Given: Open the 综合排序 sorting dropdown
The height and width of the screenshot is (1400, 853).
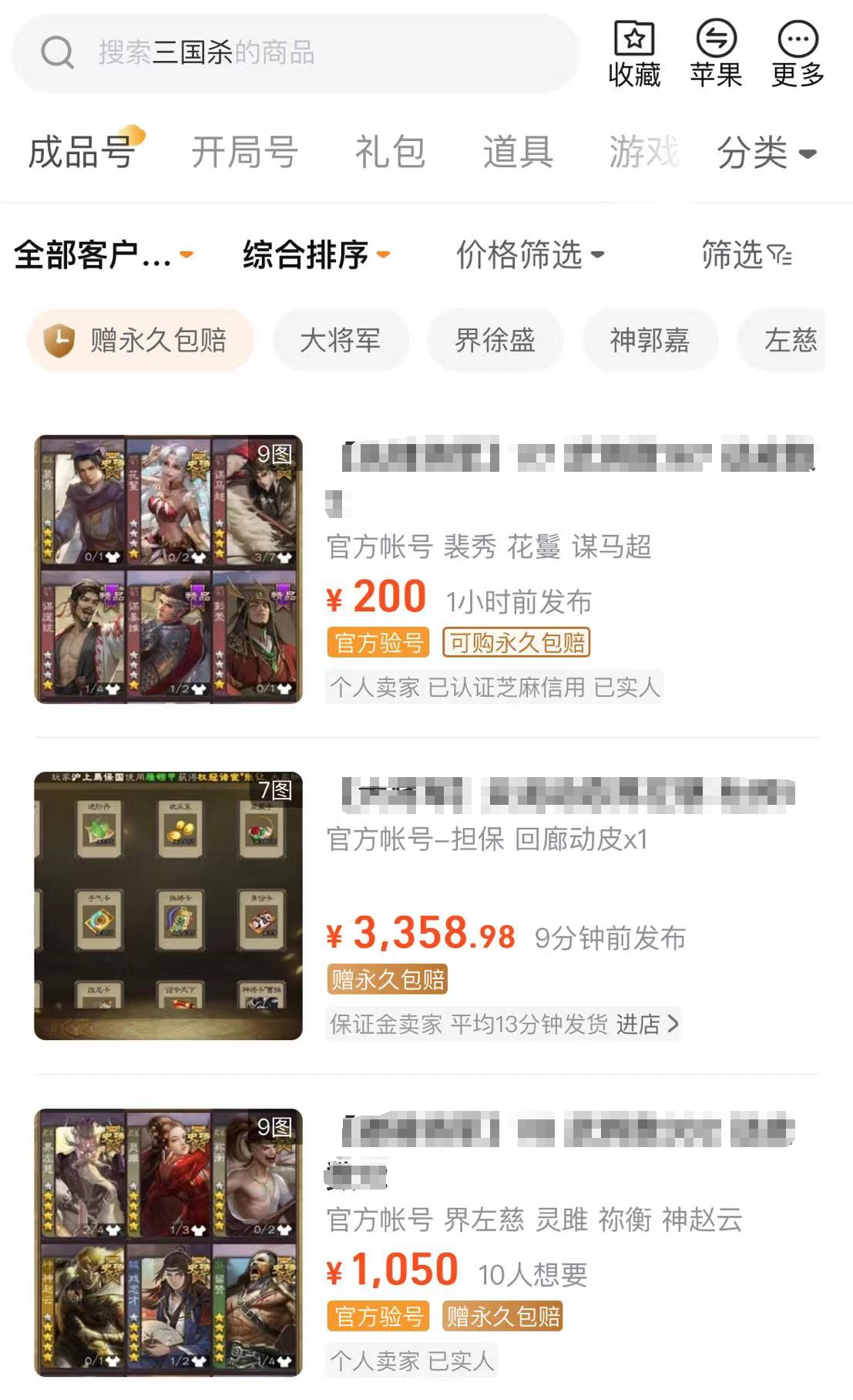Looking at the screenshot, I should (x=316, y=254).
